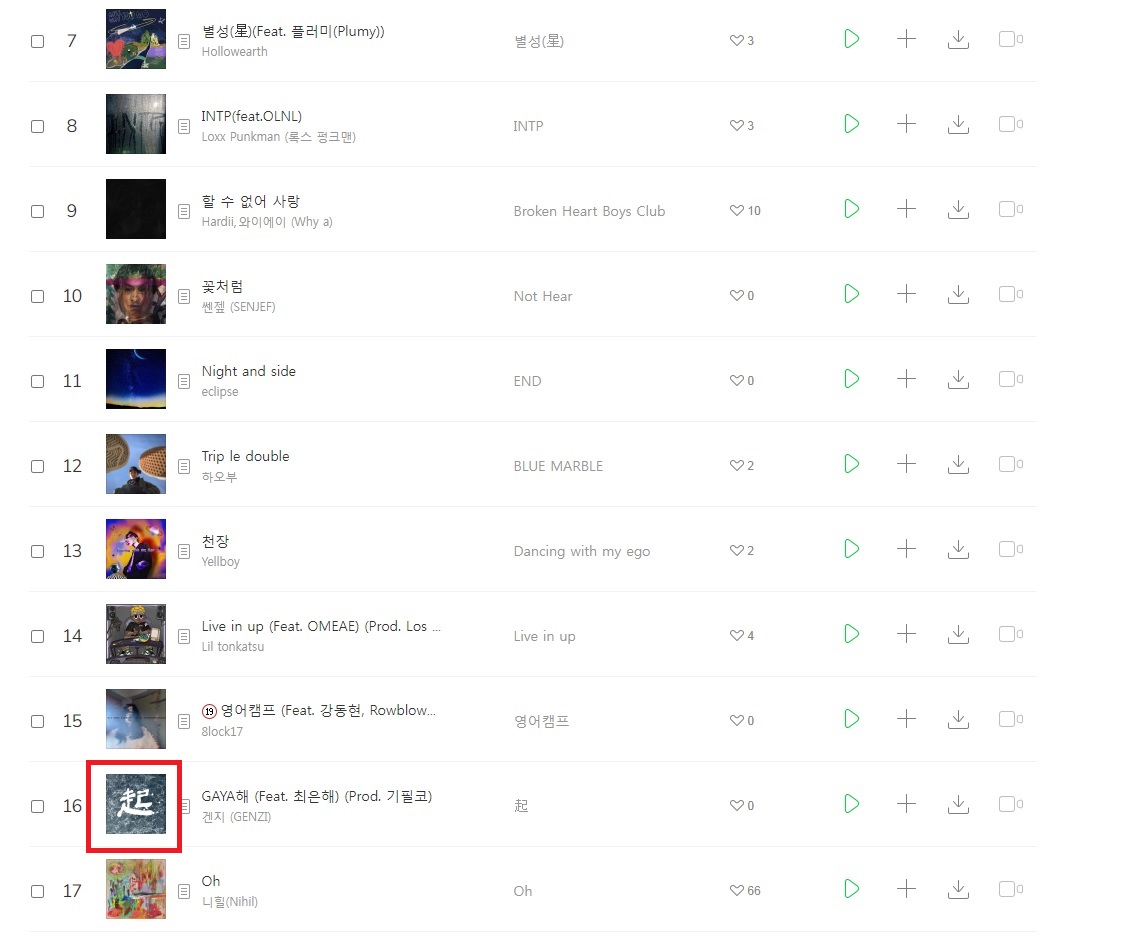Image resolution: width=1128 pixels, height=938 pixels.
Task: Download the song 할 수 없어 사랑
Action: pos(958,209)
